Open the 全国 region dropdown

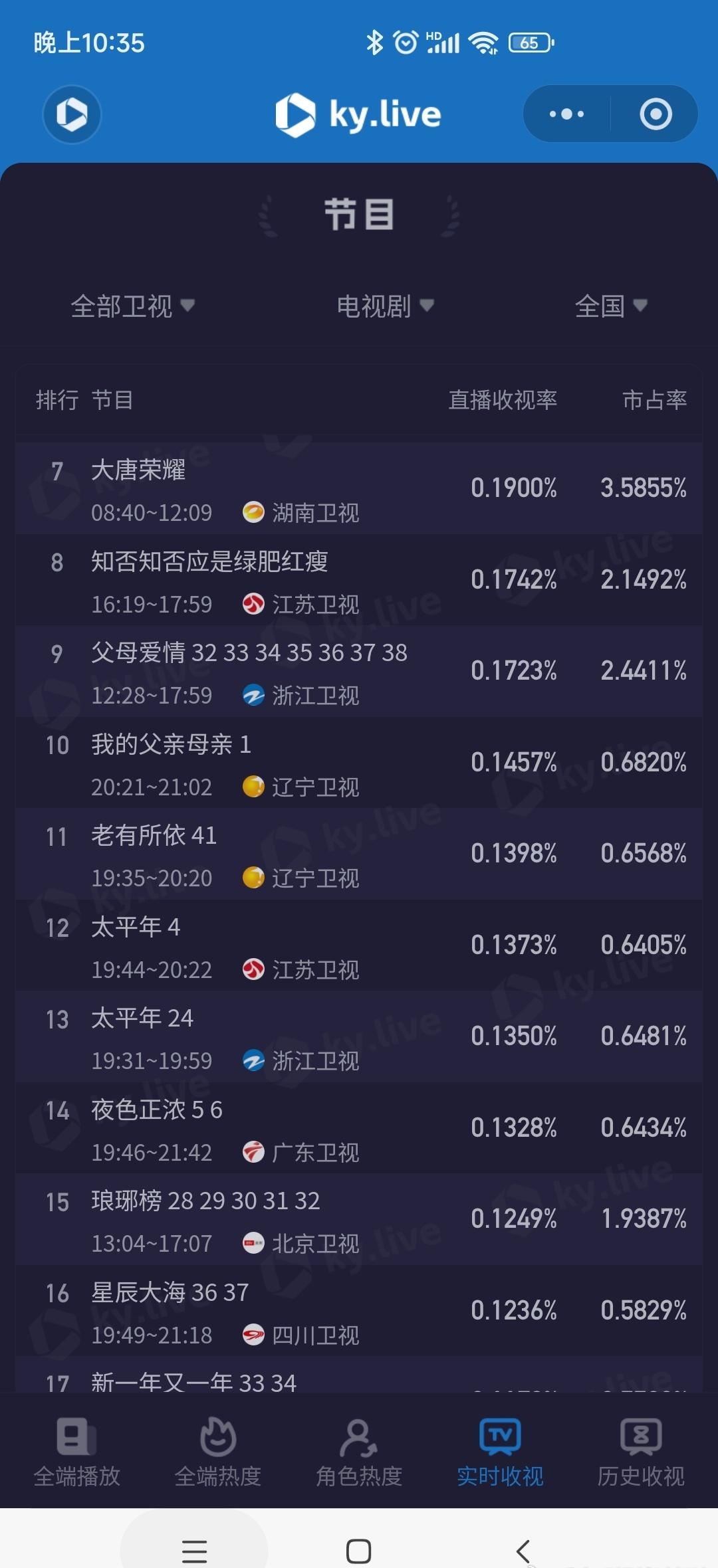(x=610, y=305)
